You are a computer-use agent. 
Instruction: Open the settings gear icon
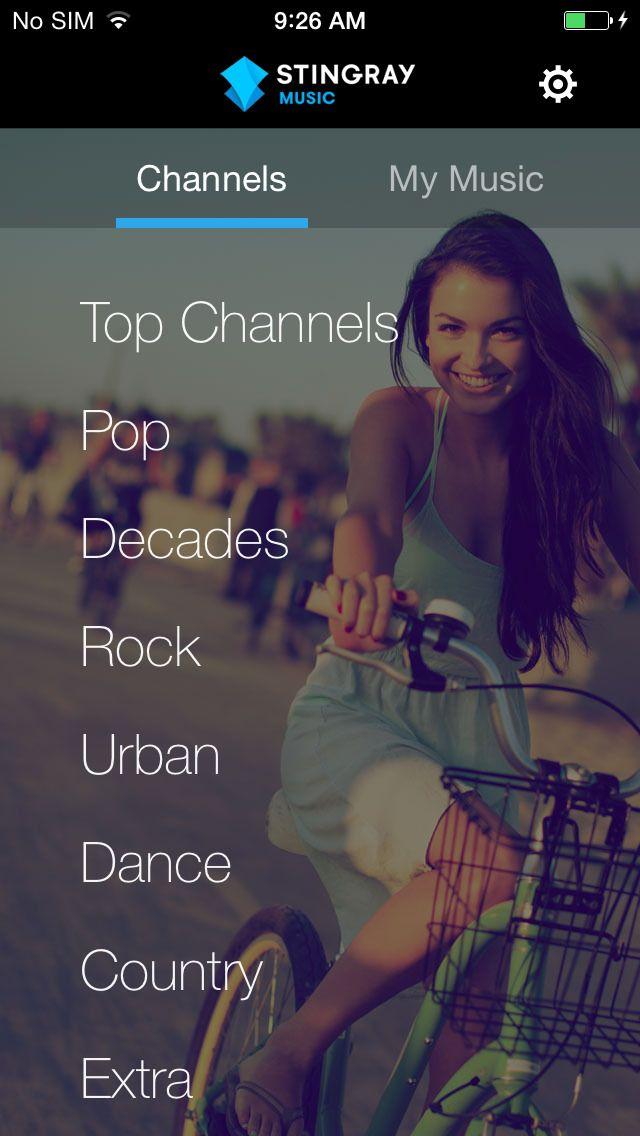point(557,85)
